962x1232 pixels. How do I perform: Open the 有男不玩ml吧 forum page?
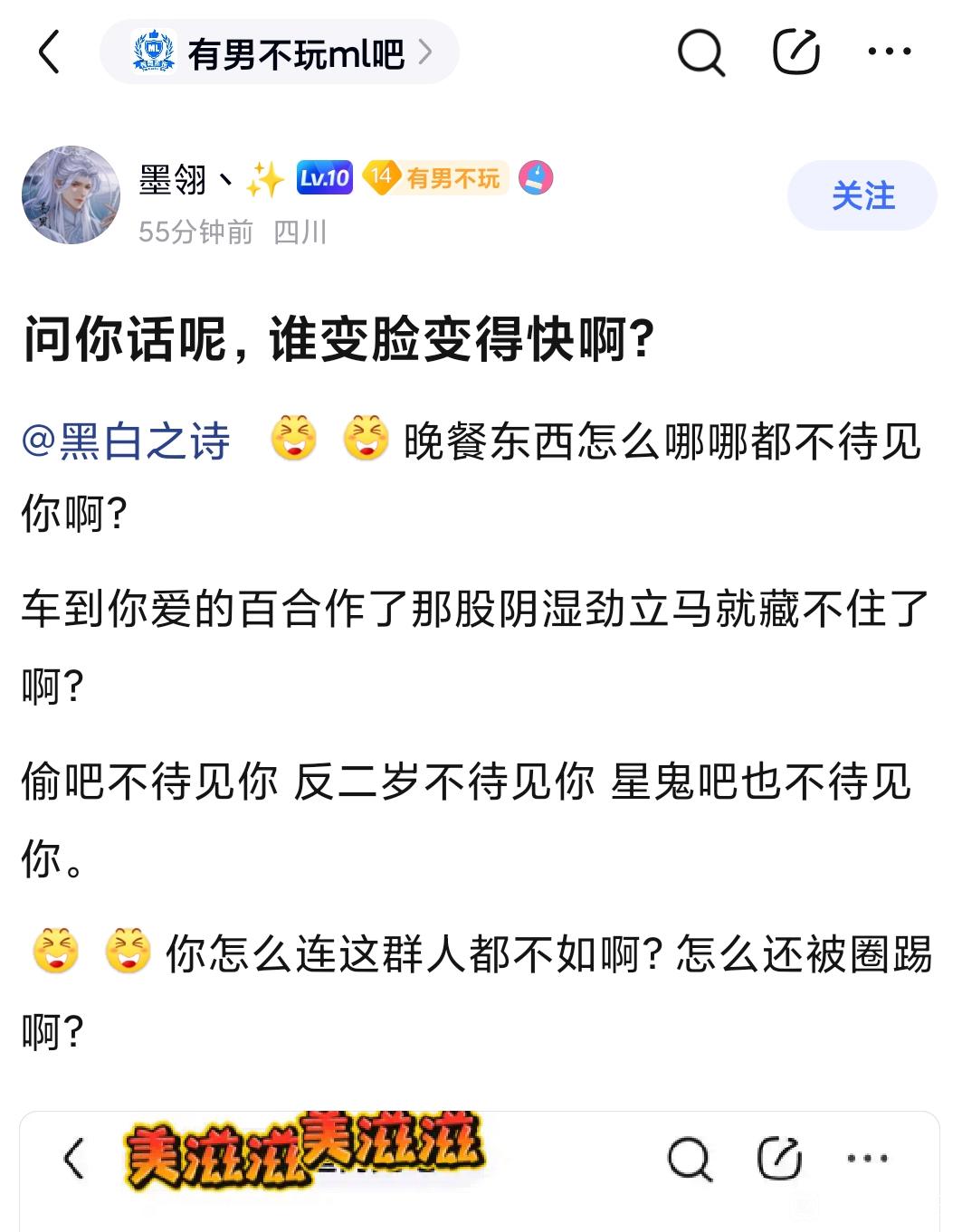point(280,52)
